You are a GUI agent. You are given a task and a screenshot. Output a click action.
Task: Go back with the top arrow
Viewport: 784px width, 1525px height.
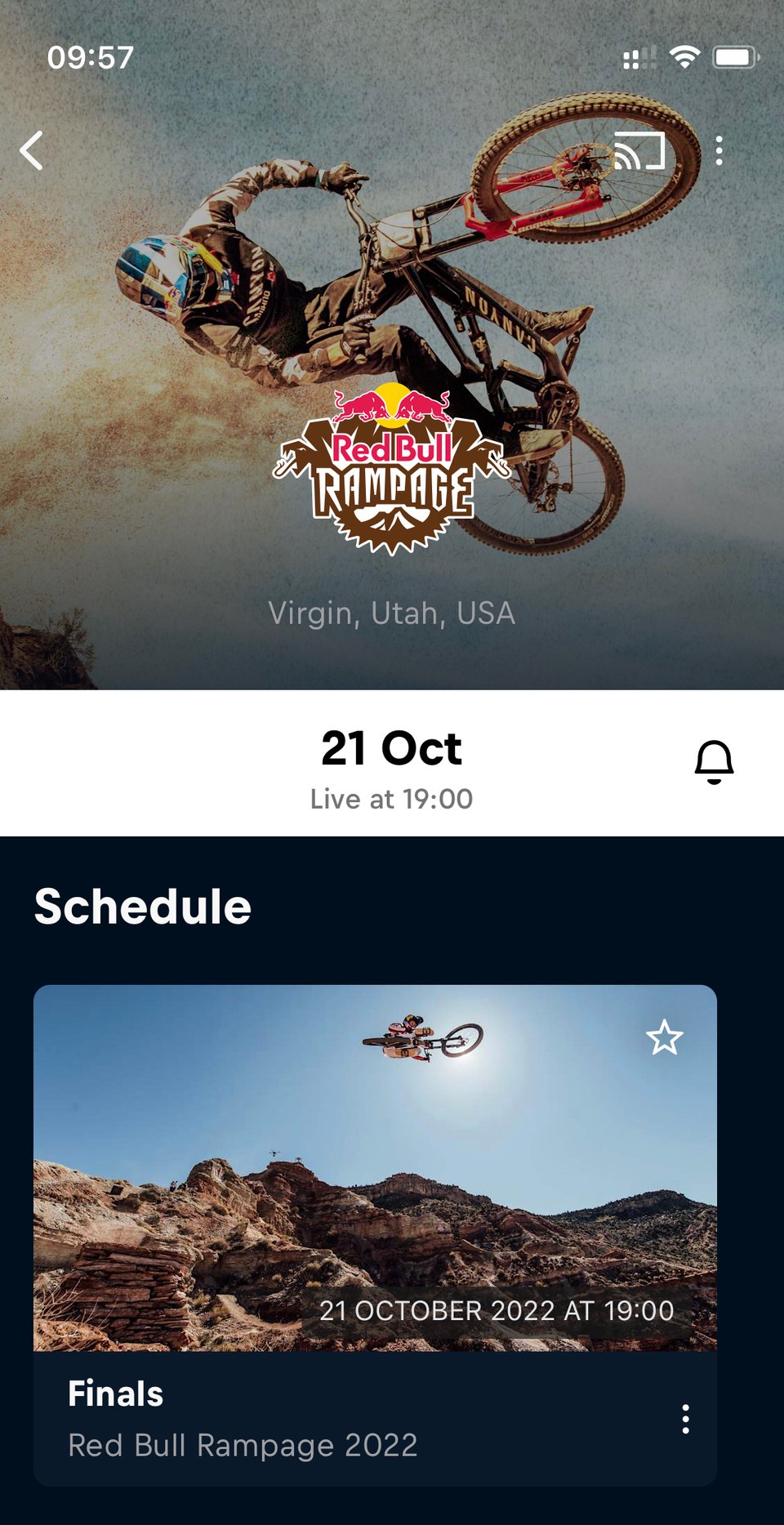click(x=32, y=151)
